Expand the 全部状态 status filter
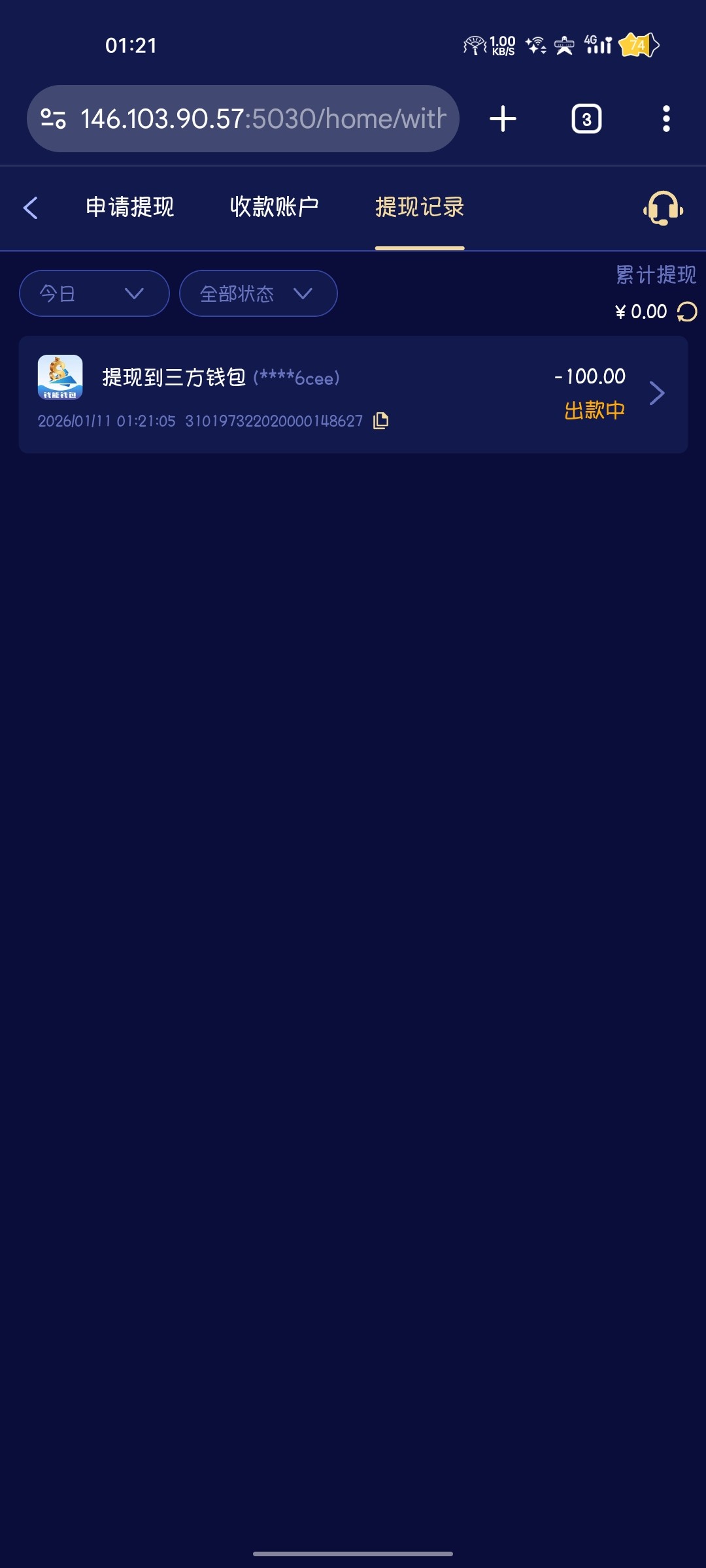The image size is (706, 1568). point(258,293)
